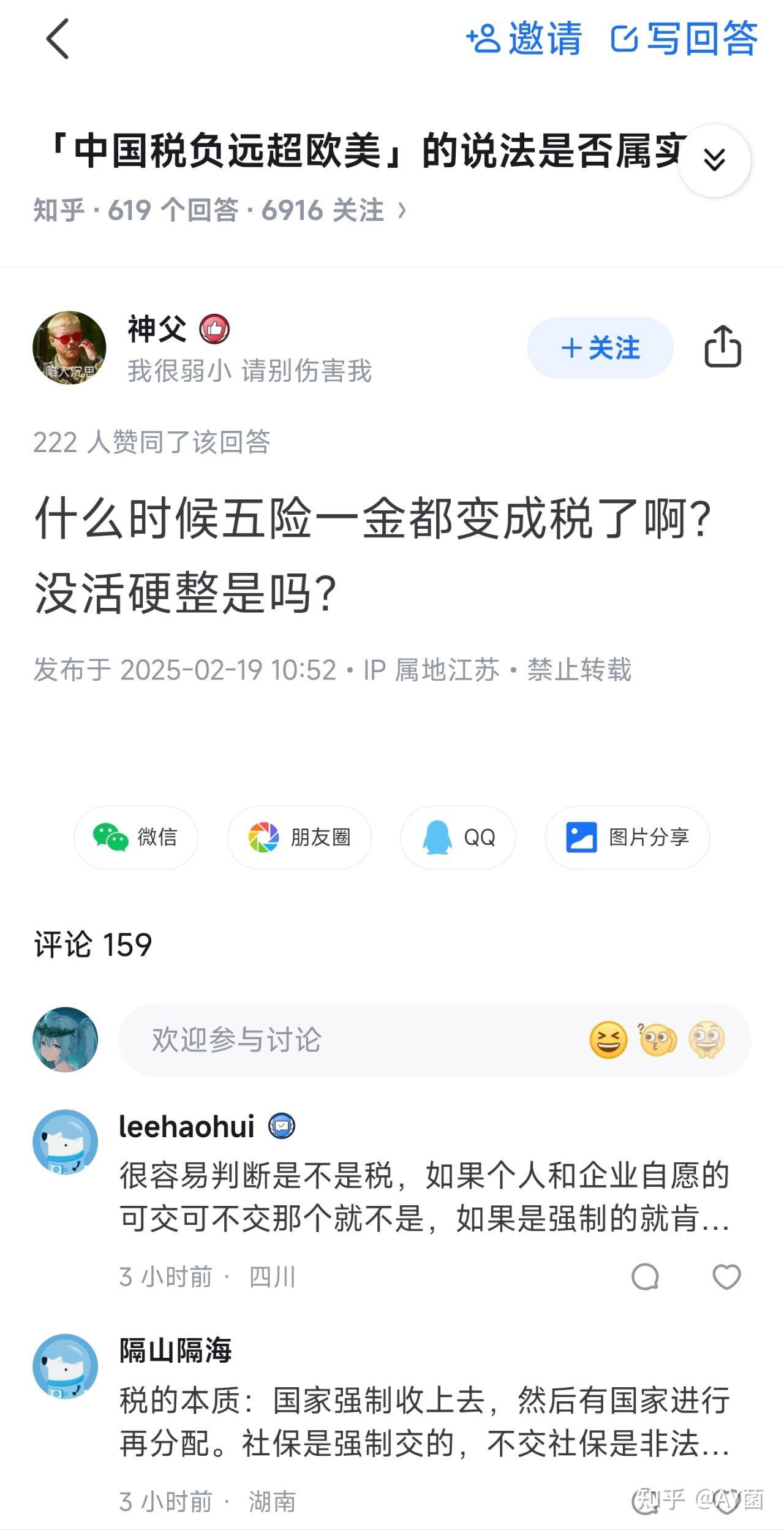Open 神父's profile avatar
Image resolution: width=784 pixels, height=1530 pixels.
pos(69,348)
